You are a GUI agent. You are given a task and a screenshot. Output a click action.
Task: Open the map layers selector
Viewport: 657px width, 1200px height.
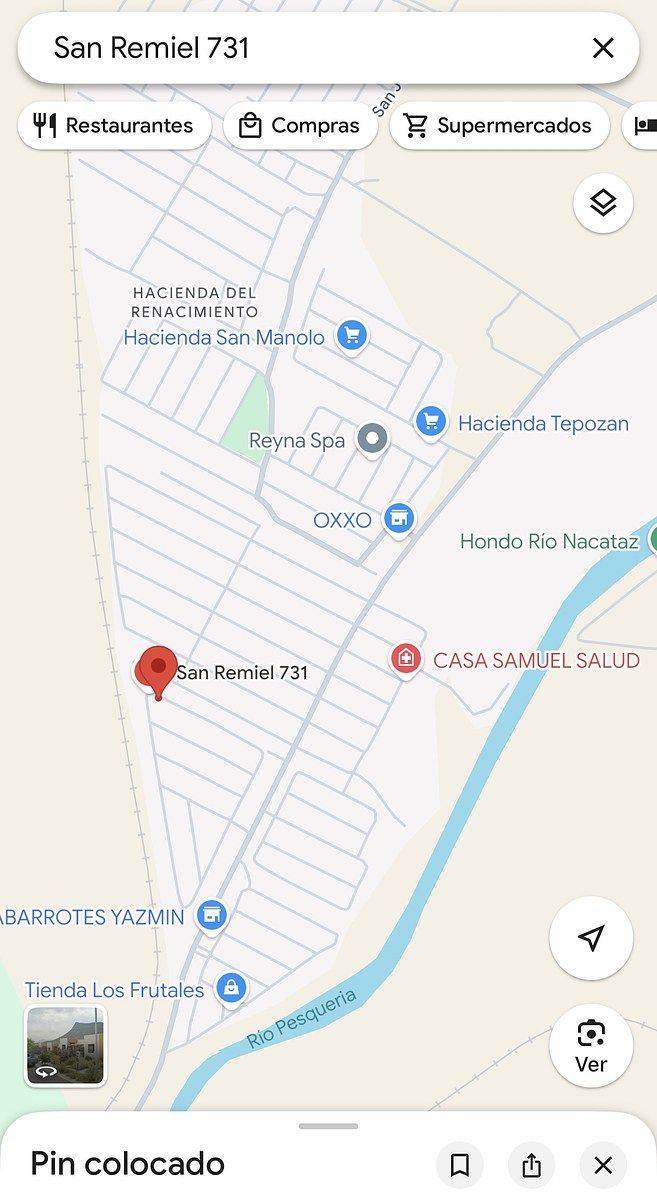[603, 203]
